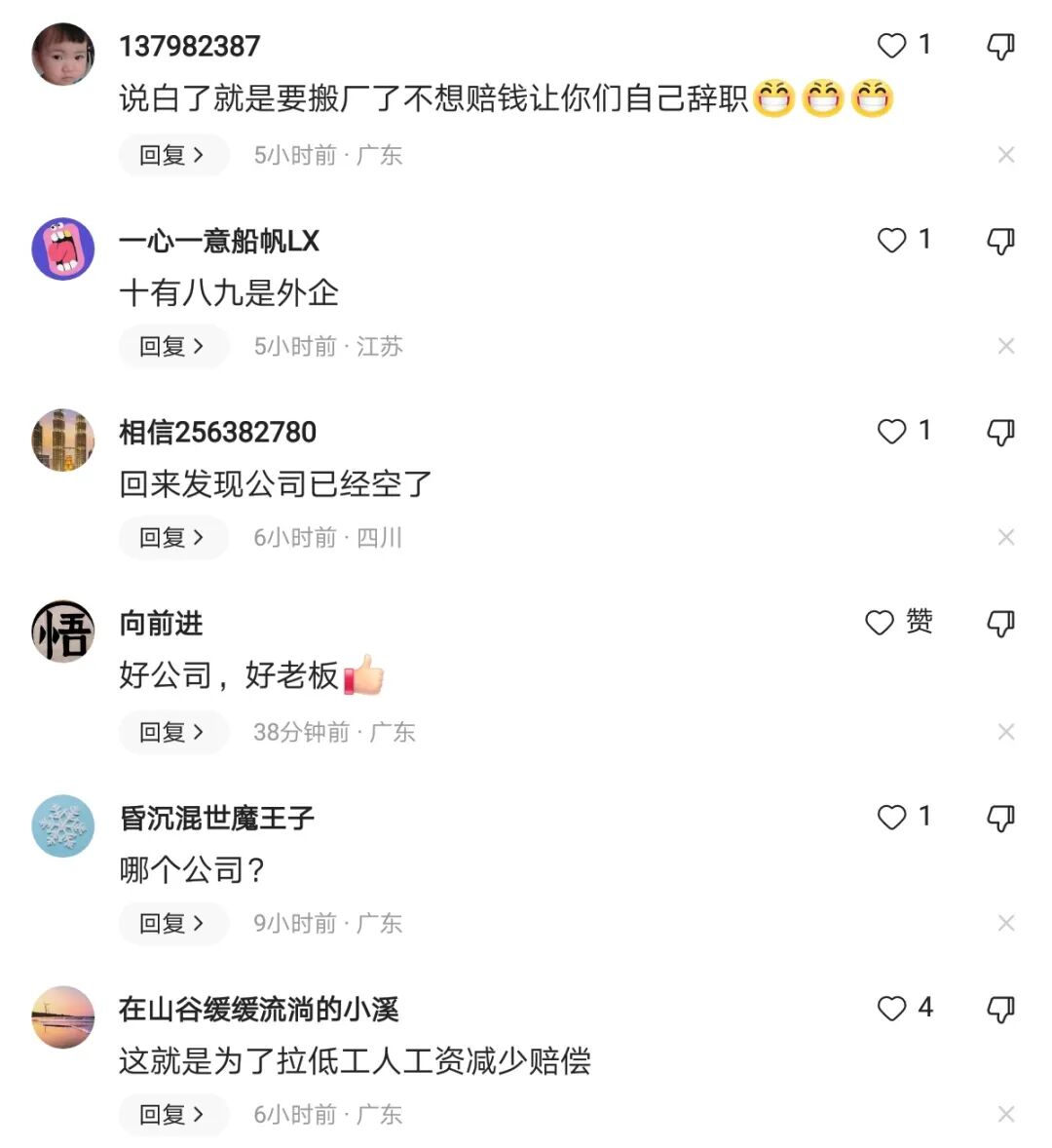The image size is (1052, 1148).
Task: Like 在山谷缓缓流淌的小溪's comment
Action: tap(892, 1009)
